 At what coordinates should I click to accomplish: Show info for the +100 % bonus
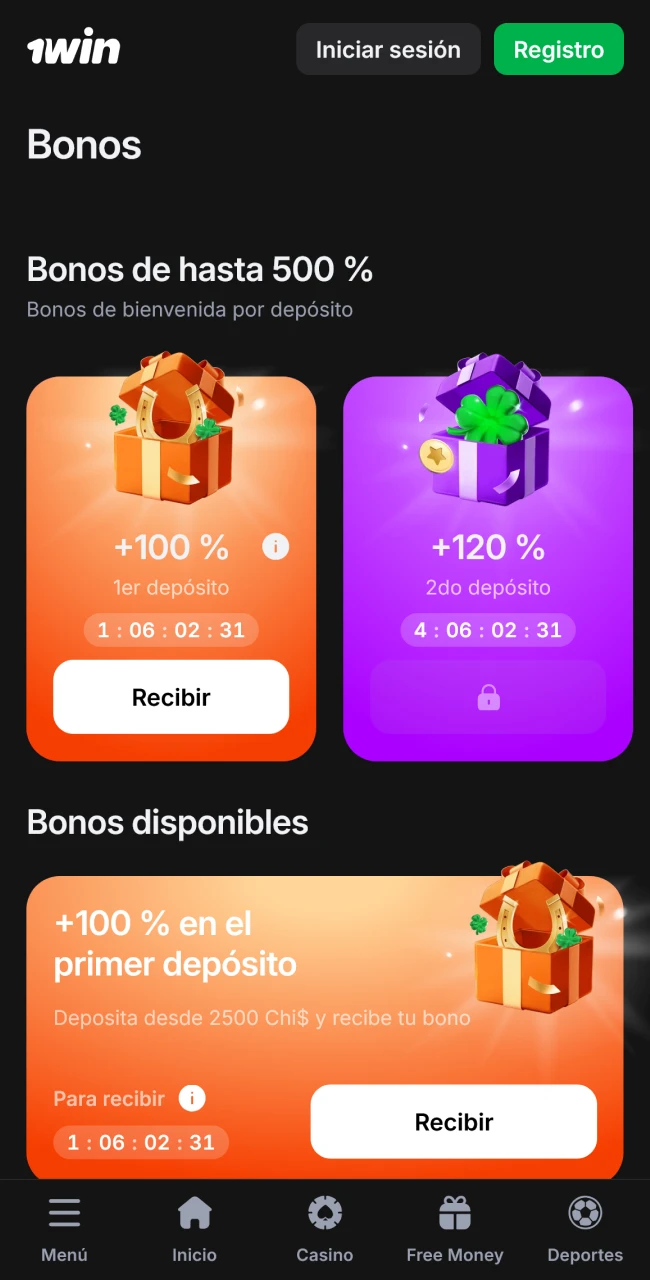[x=276, y=547]
